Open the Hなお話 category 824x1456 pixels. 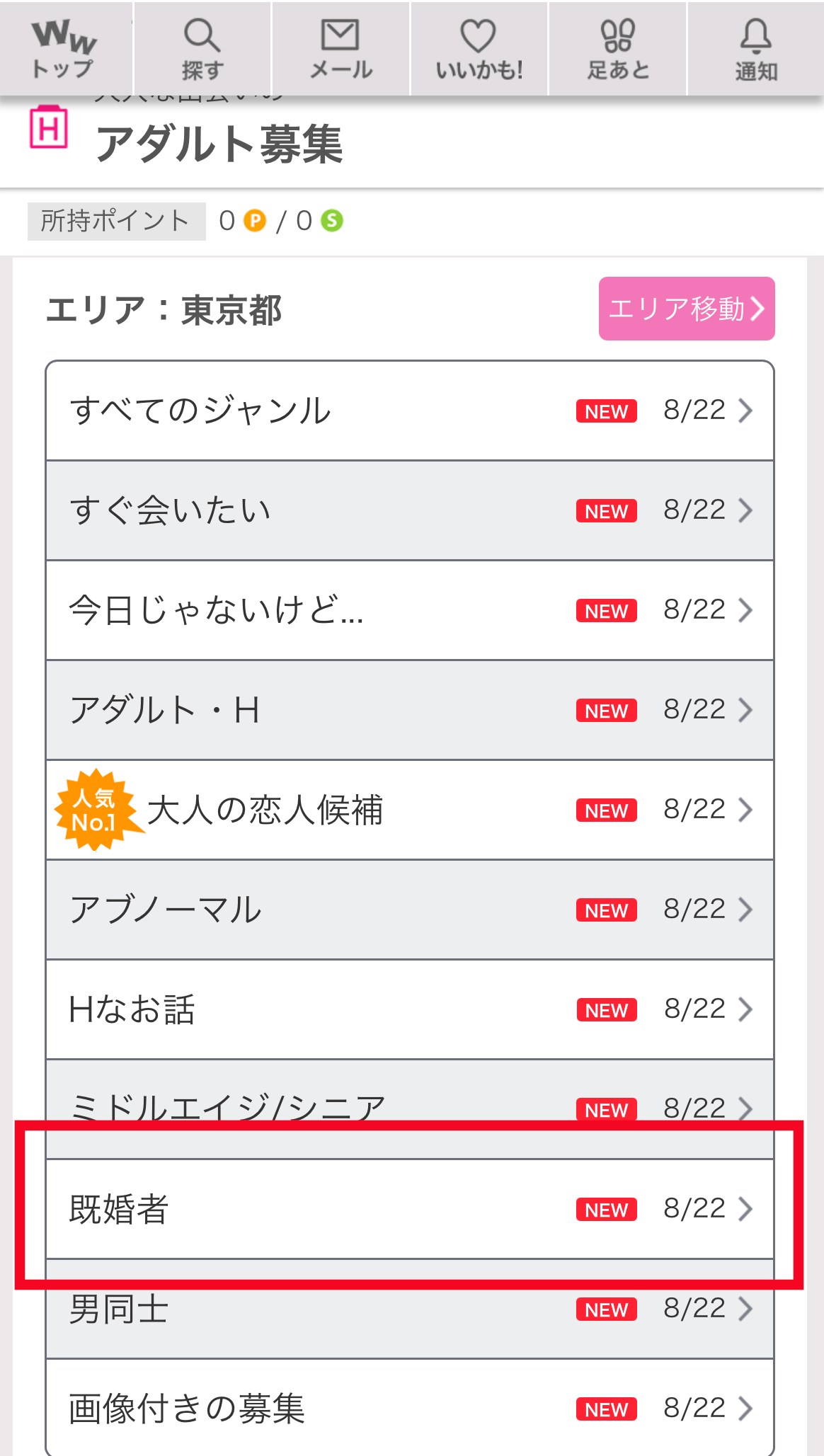409,1009
